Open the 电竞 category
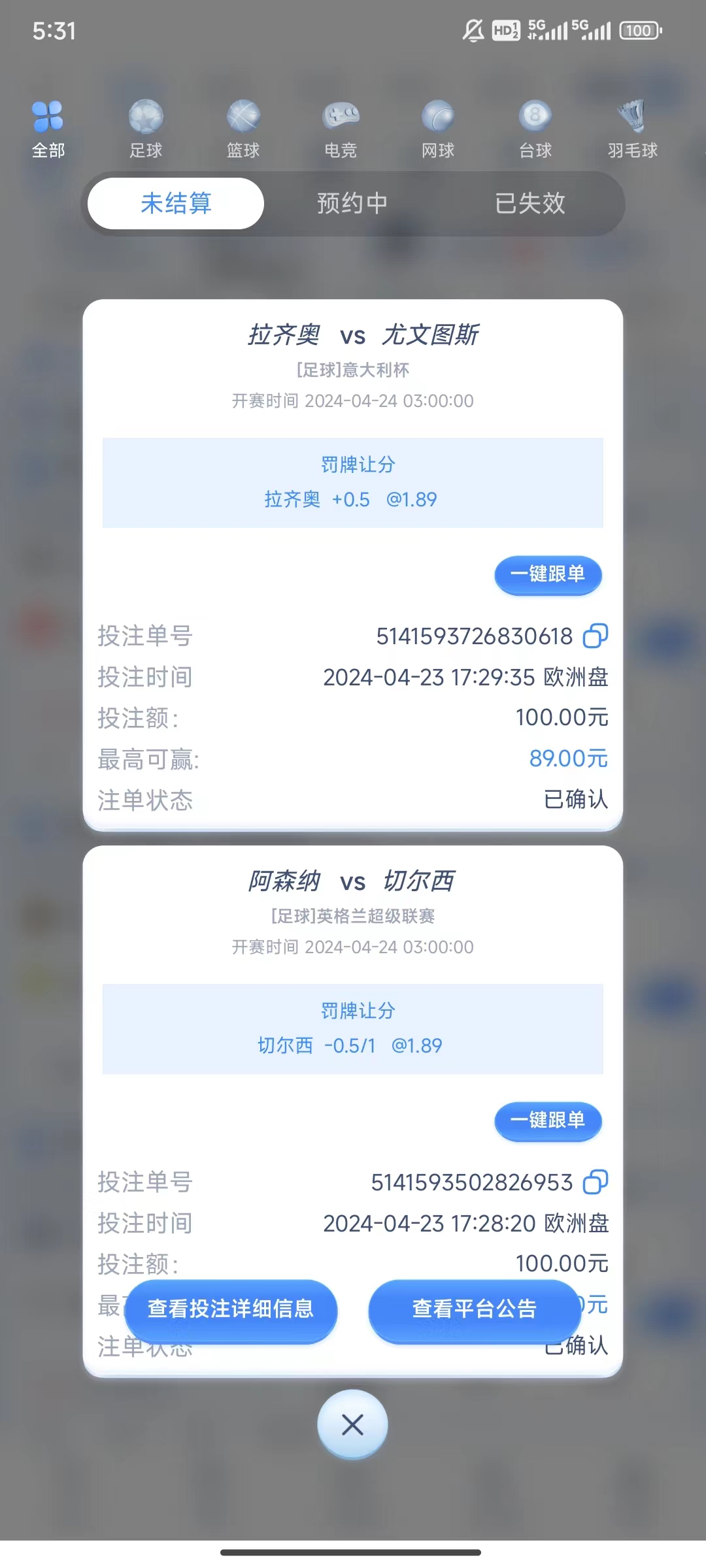Image resolution: width=706 pixels, height=1568 pixels. (341, 129)
